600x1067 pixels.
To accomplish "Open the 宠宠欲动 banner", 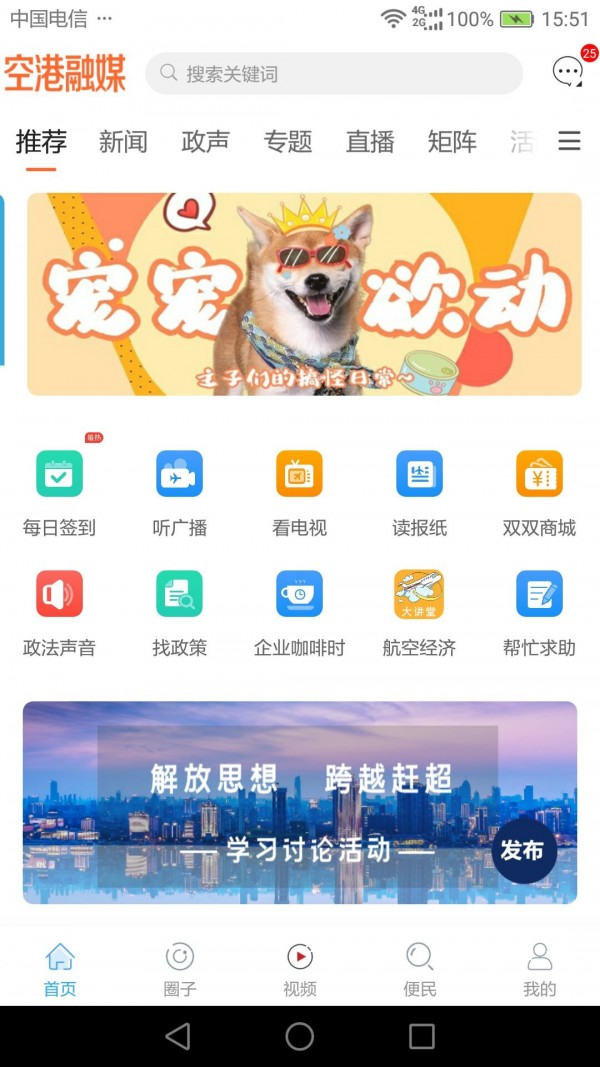I will click(x=304, y=294).
